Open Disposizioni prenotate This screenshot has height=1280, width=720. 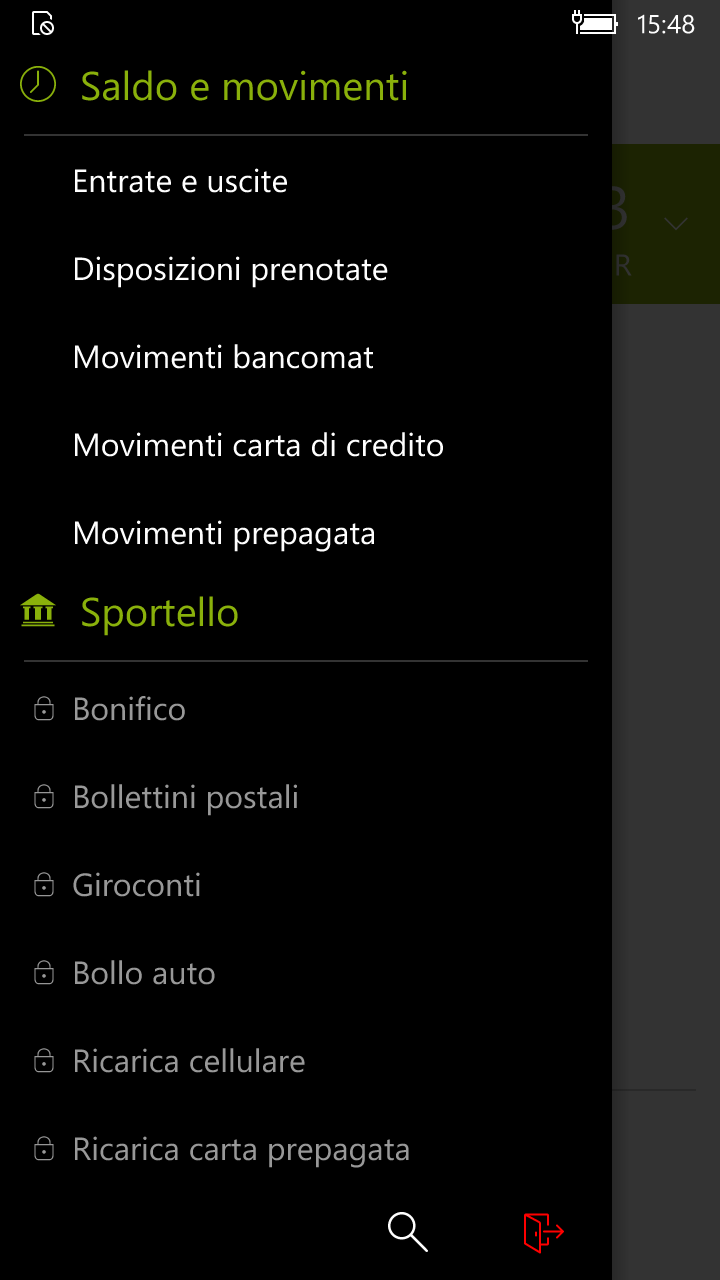(230, 270)
